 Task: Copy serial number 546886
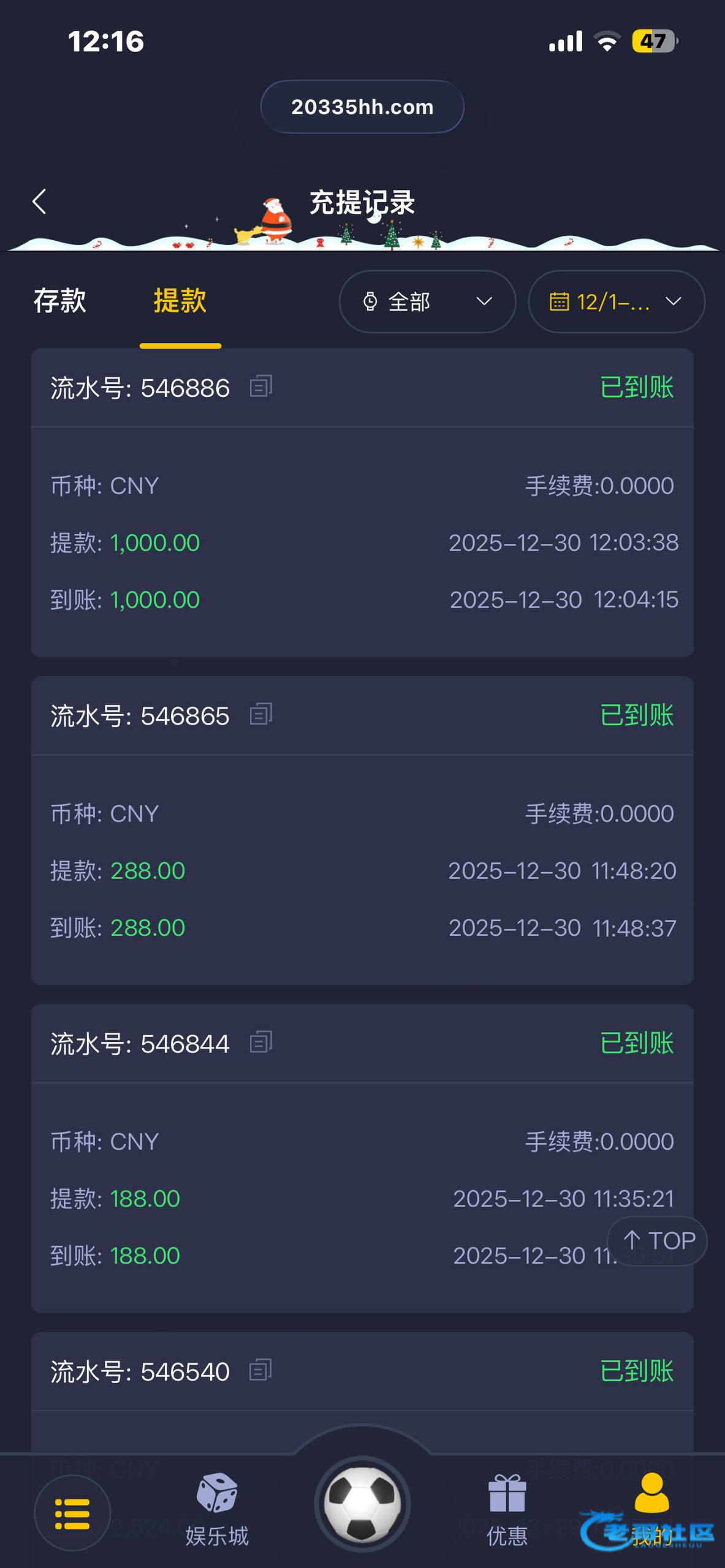[260, 387]
